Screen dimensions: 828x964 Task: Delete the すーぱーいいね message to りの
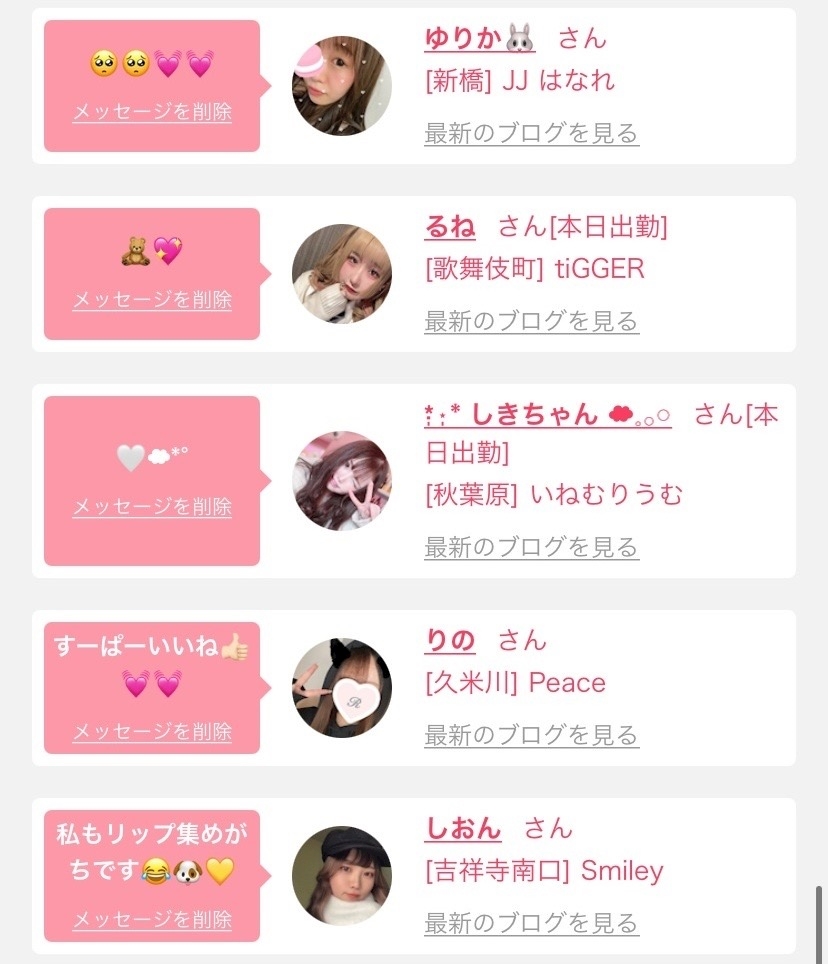coord(152,732)
